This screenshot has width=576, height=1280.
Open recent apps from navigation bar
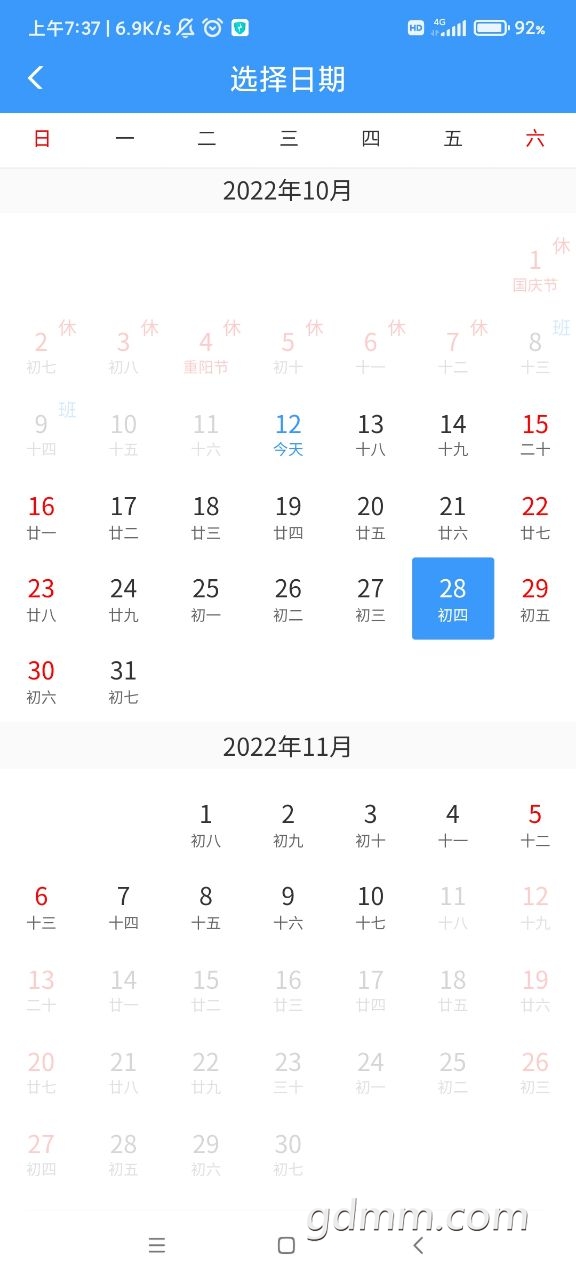[156, 1245]
